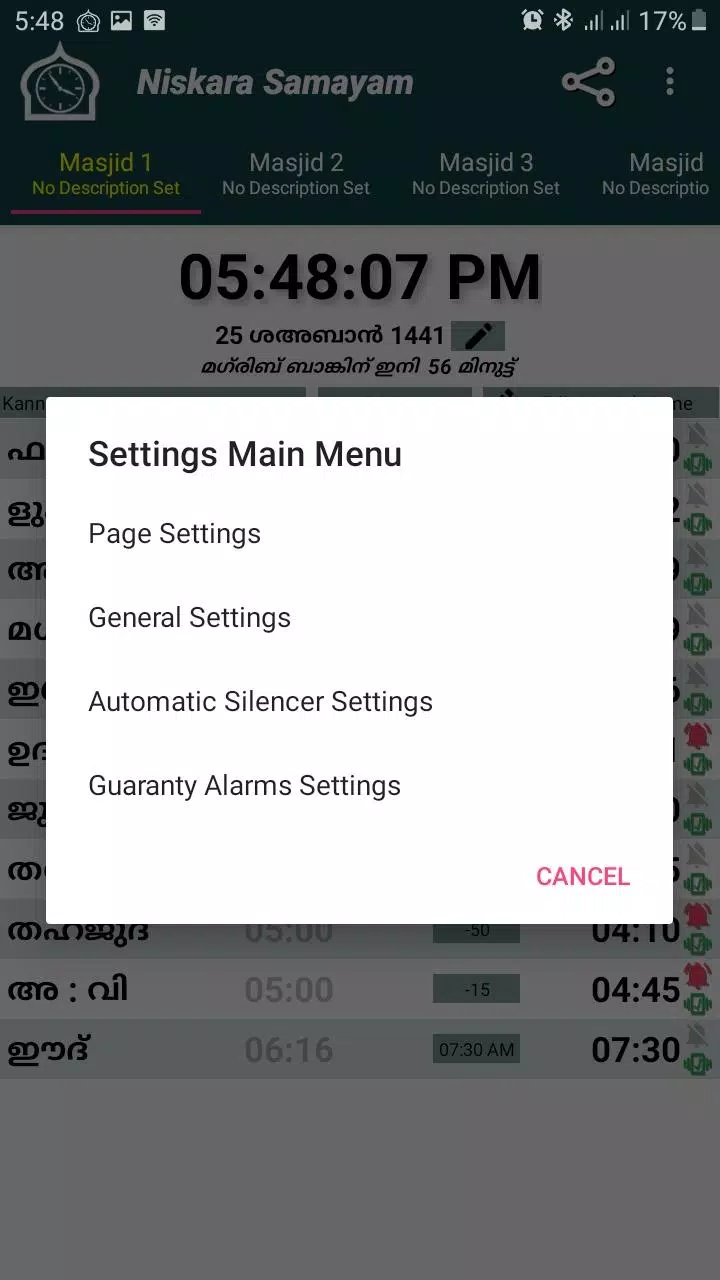Select Automatic Silencer Settings
Image resolution: width=720 pixels, height=1280 pixels.
[261, 702]
